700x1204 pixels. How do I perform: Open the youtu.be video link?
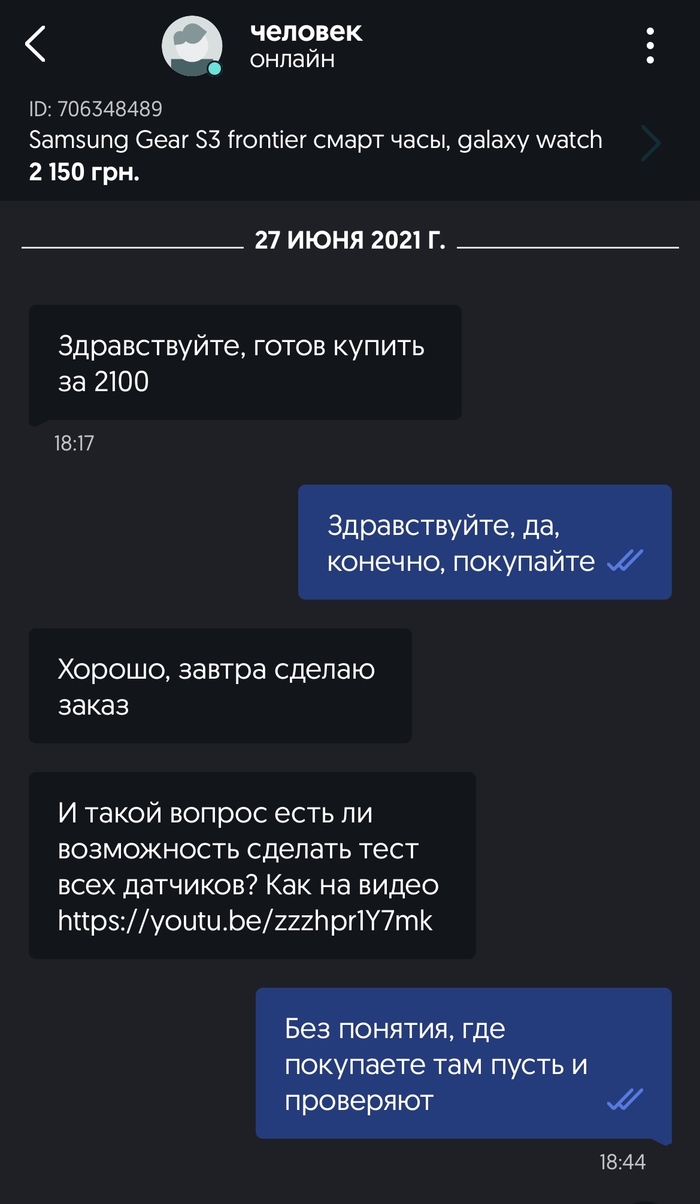pyautogui.click(x=246, y=921)
